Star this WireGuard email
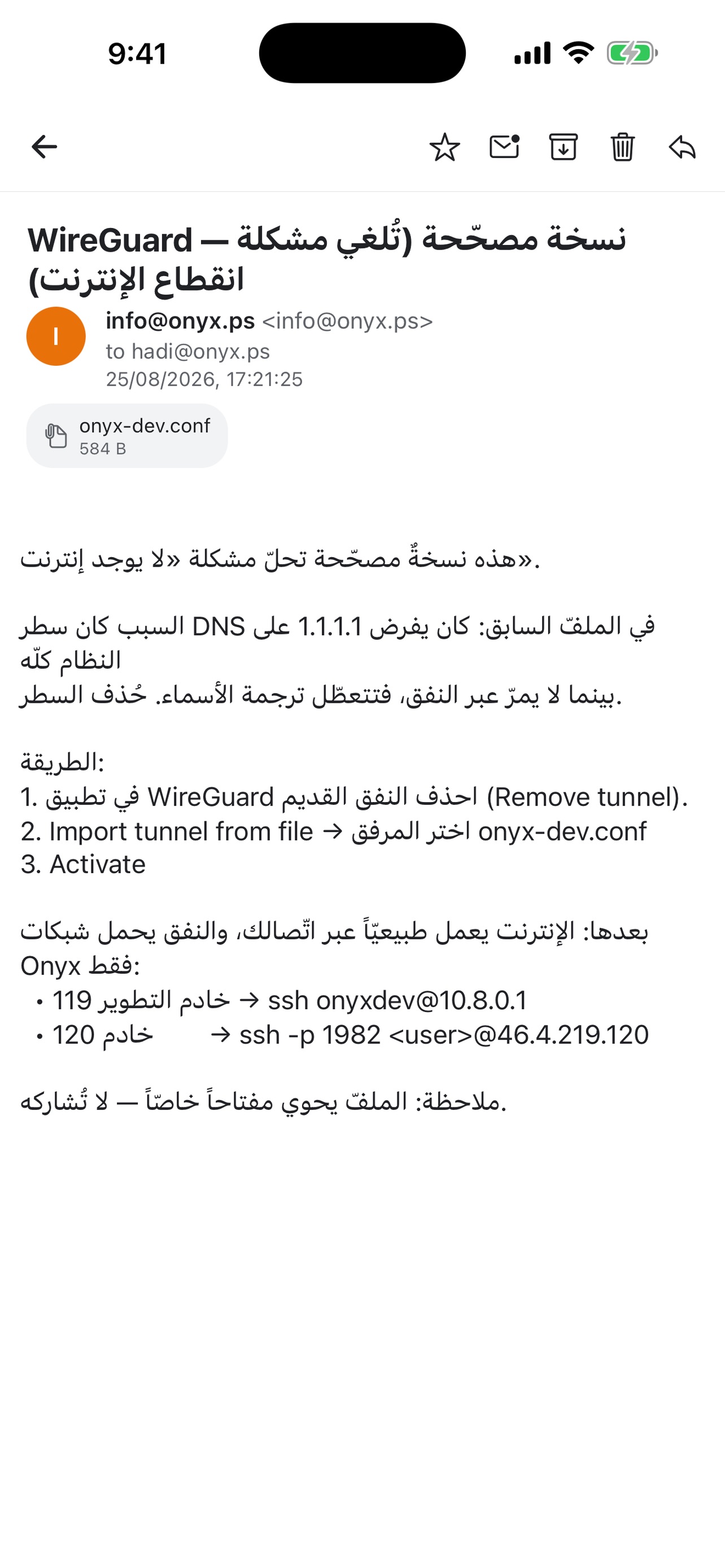725x1568 pixels. coord(444,147)
